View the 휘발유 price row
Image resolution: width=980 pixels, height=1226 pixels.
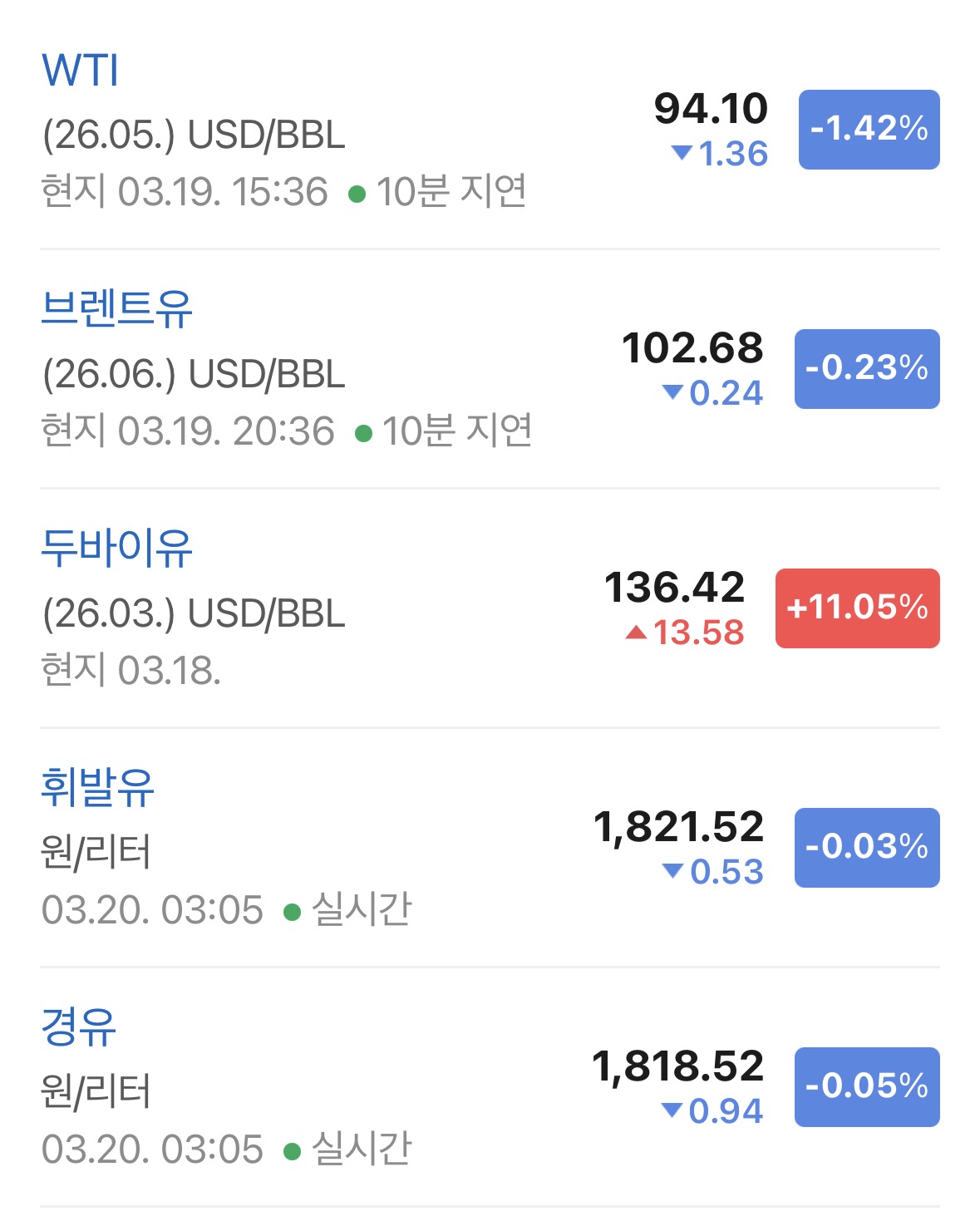[490, 848]
